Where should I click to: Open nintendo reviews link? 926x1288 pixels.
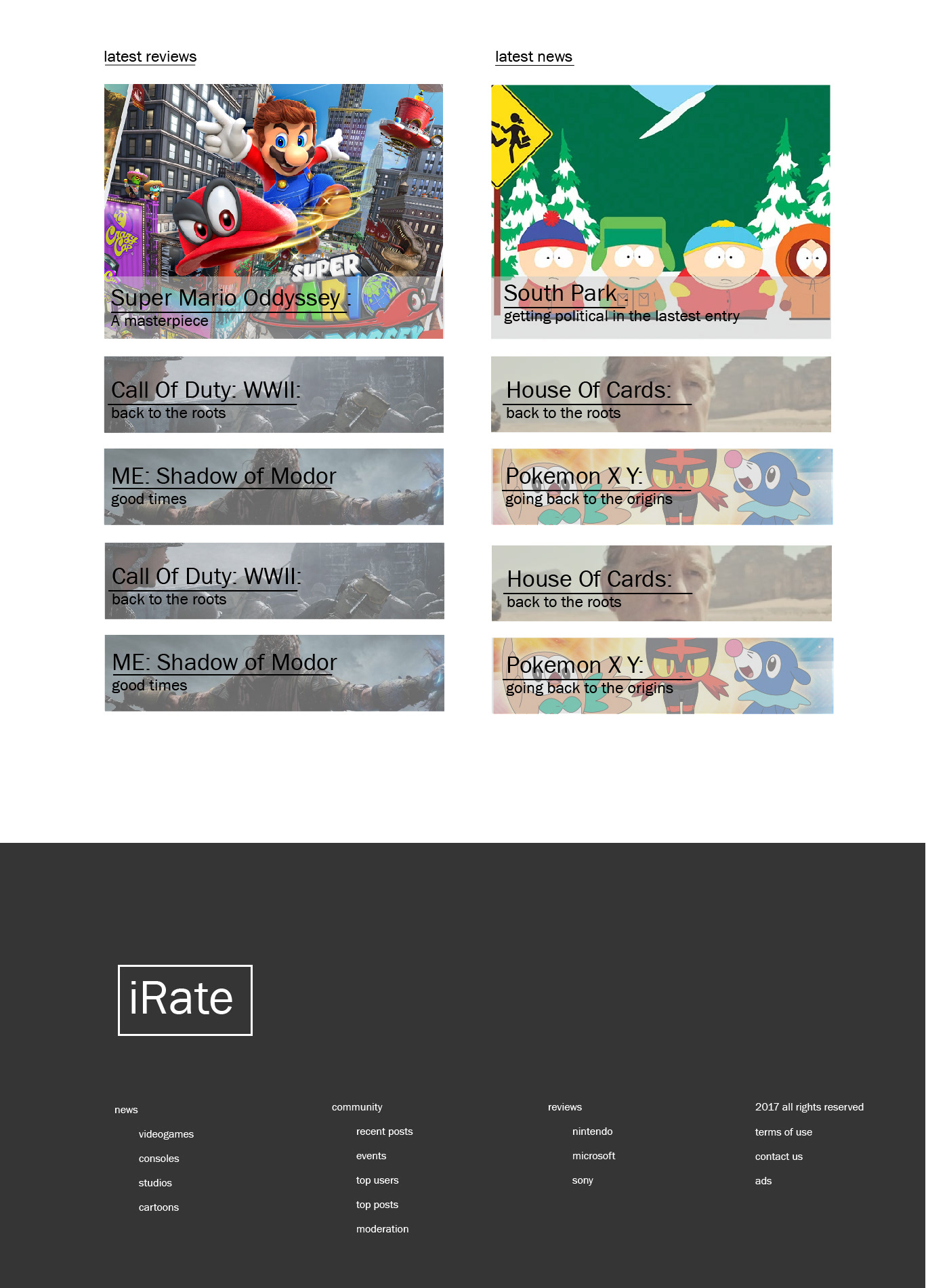click(x=592, y=1131)
